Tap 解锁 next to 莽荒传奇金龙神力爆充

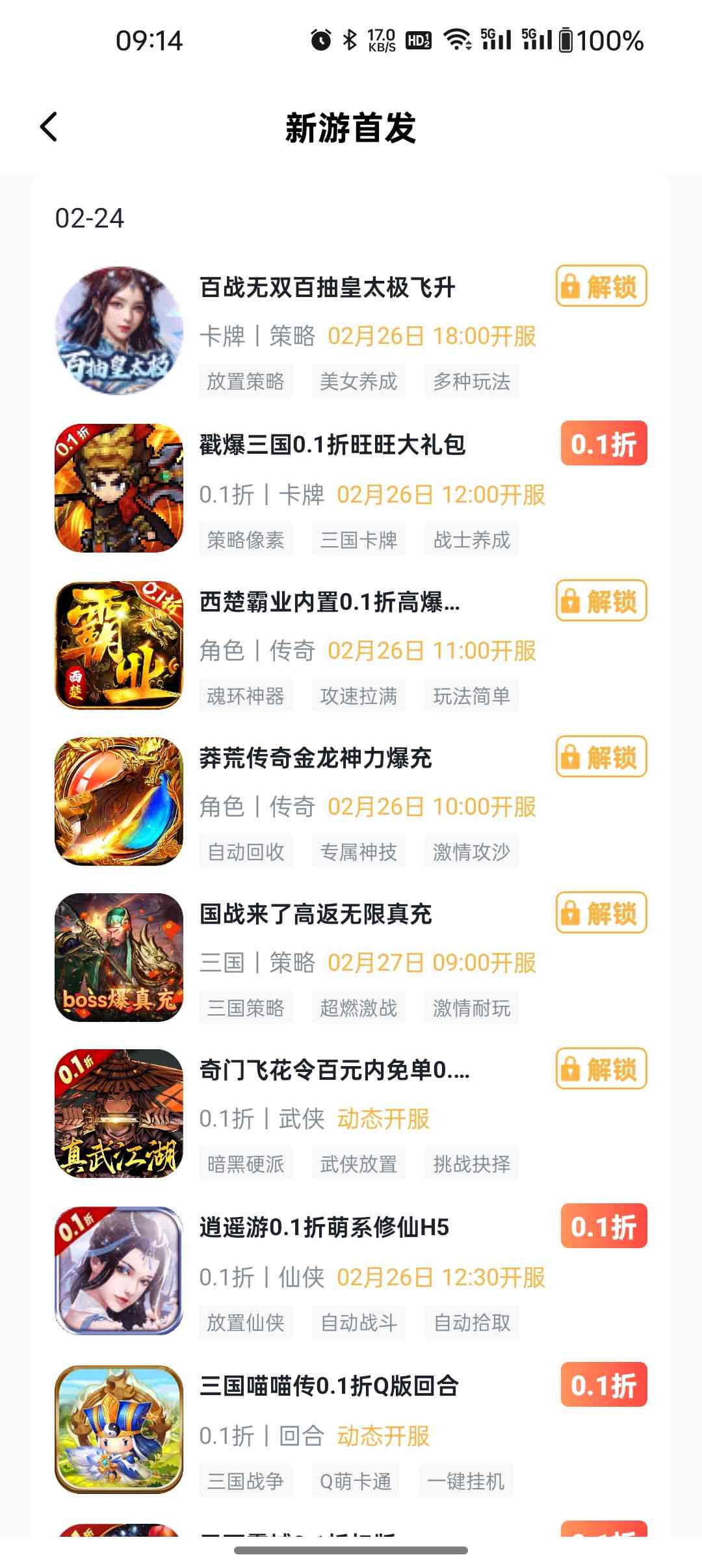(x=601, y=757)
